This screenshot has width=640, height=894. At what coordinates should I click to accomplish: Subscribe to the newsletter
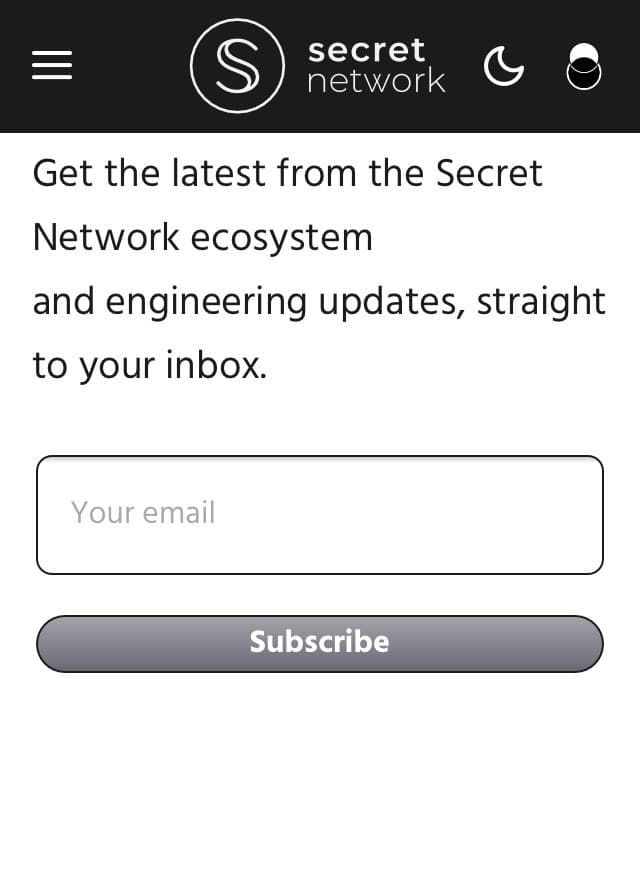click(x=320, y=643)
